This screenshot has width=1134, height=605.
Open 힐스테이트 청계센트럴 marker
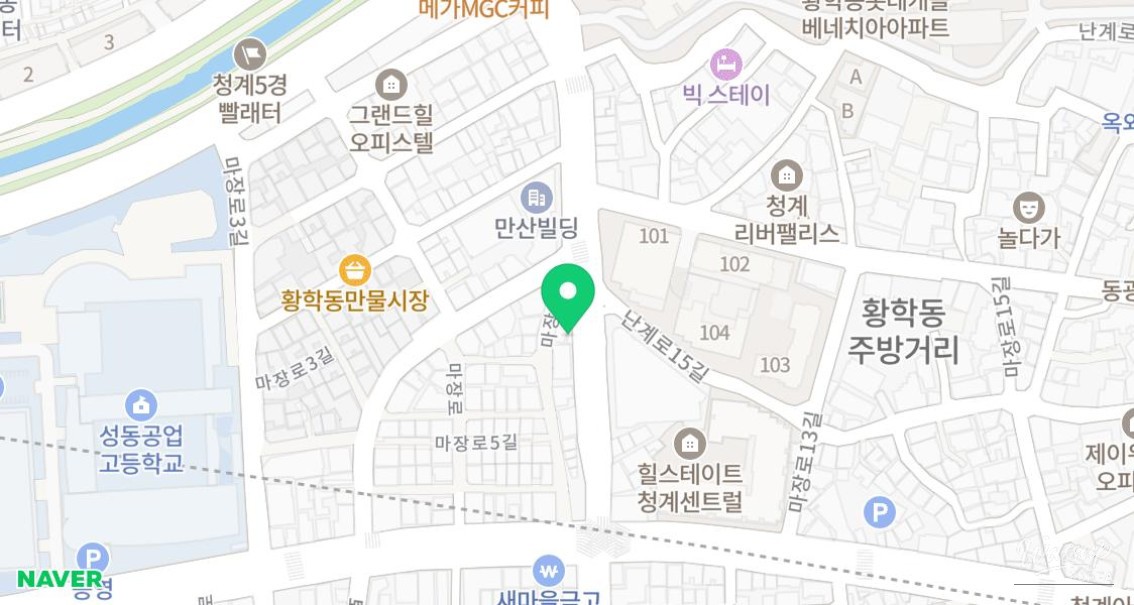pyautogui.click(x=689, y=442)
